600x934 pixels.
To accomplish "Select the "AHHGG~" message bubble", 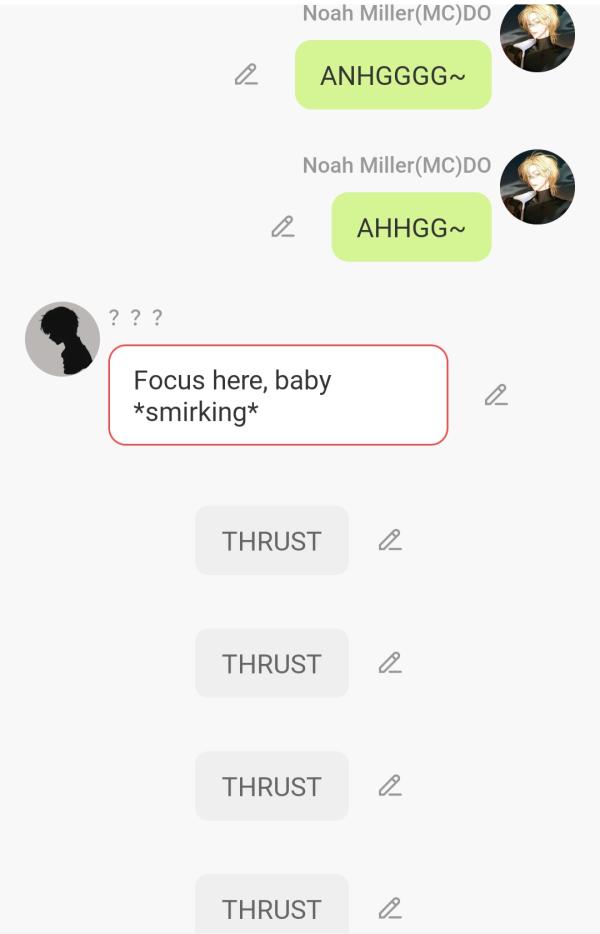I will tap(411, 228).
